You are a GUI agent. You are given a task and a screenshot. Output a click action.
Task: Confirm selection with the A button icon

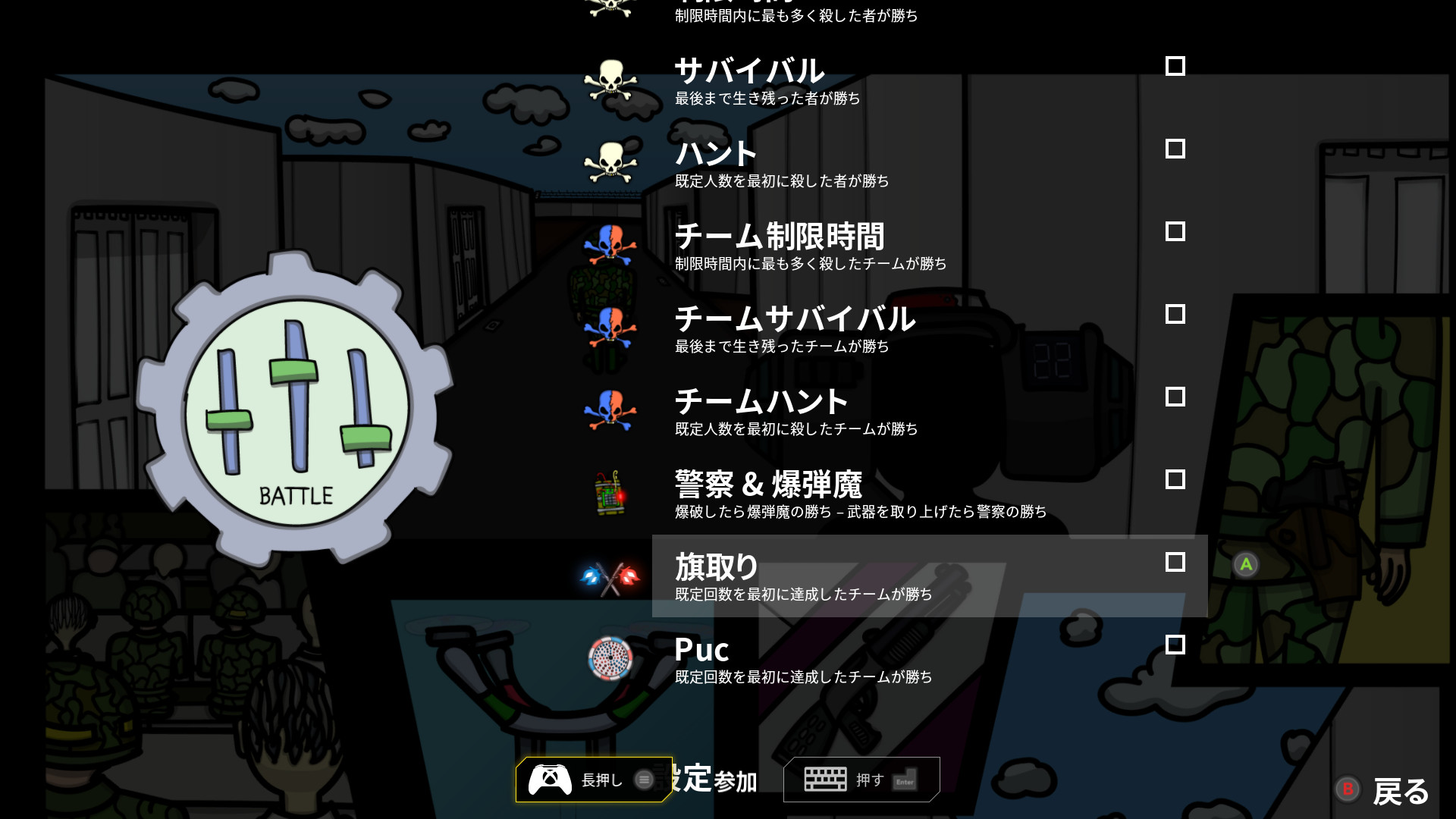1245,565
